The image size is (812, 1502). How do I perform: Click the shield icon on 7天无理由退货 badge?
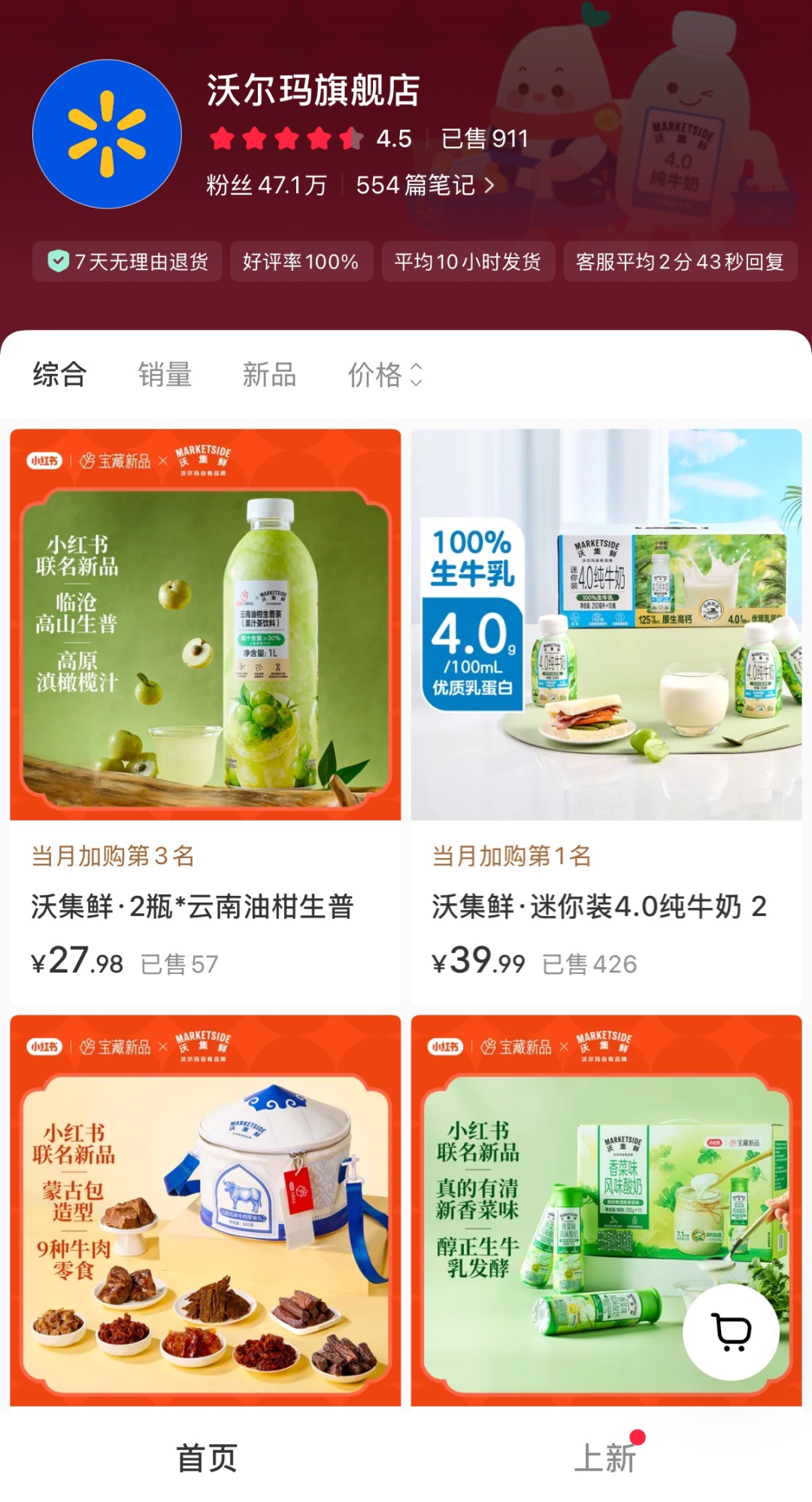tap(59, 261)
